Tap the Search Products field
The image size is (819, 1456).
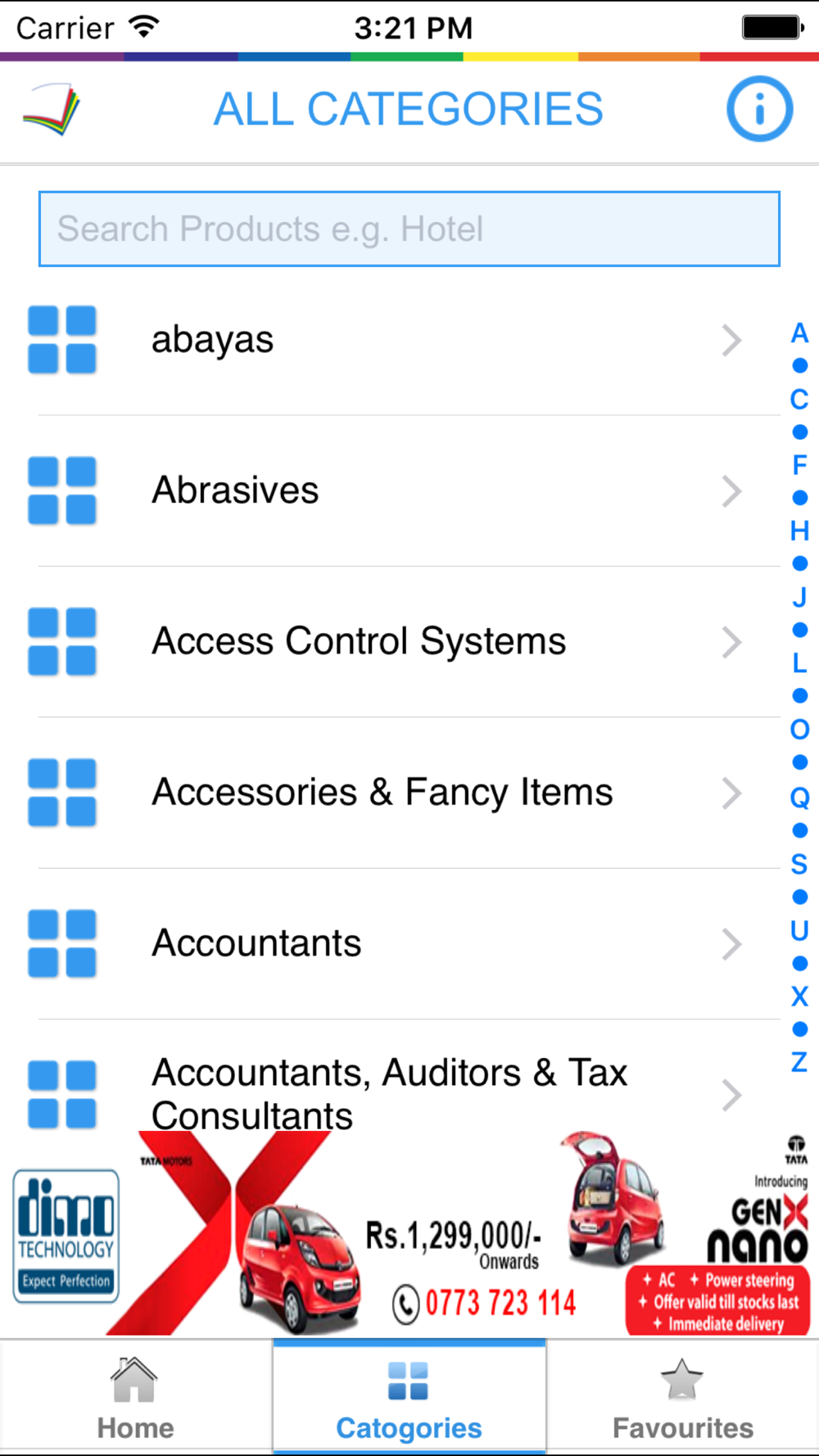[409, 228]
